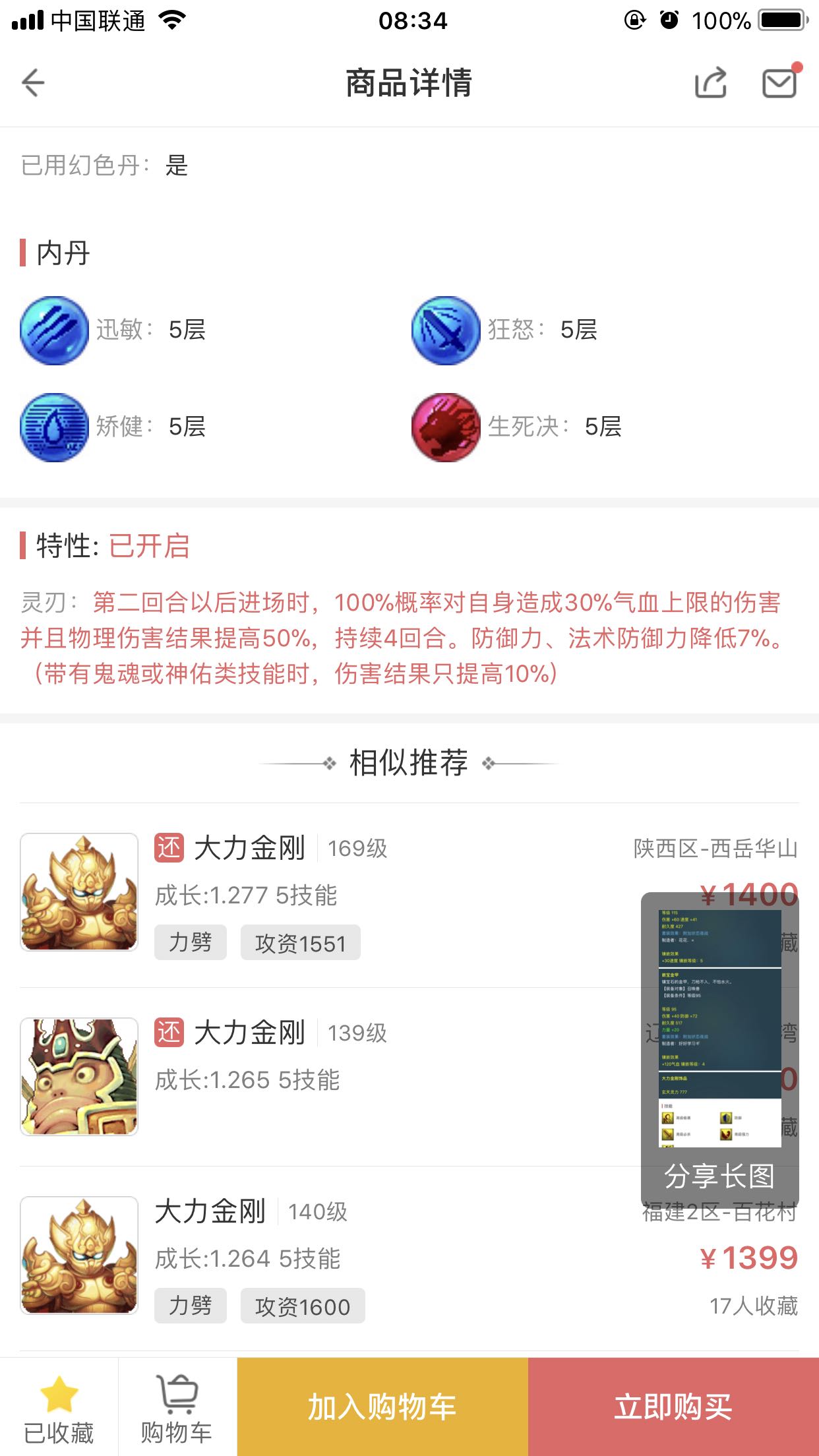Image resolution: width=819 pixels, height=1456 pixels.
Task: Open the messages envelope icon
Action: (x=781, y=82)
